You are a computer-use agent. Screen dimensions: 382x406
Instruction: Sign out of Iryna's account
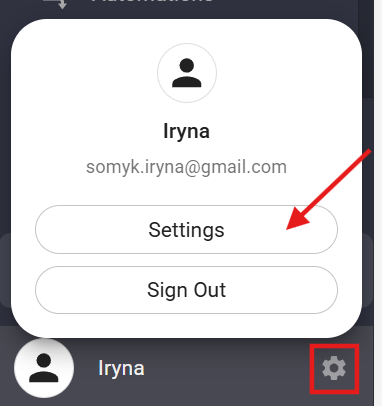click(186, 290)
